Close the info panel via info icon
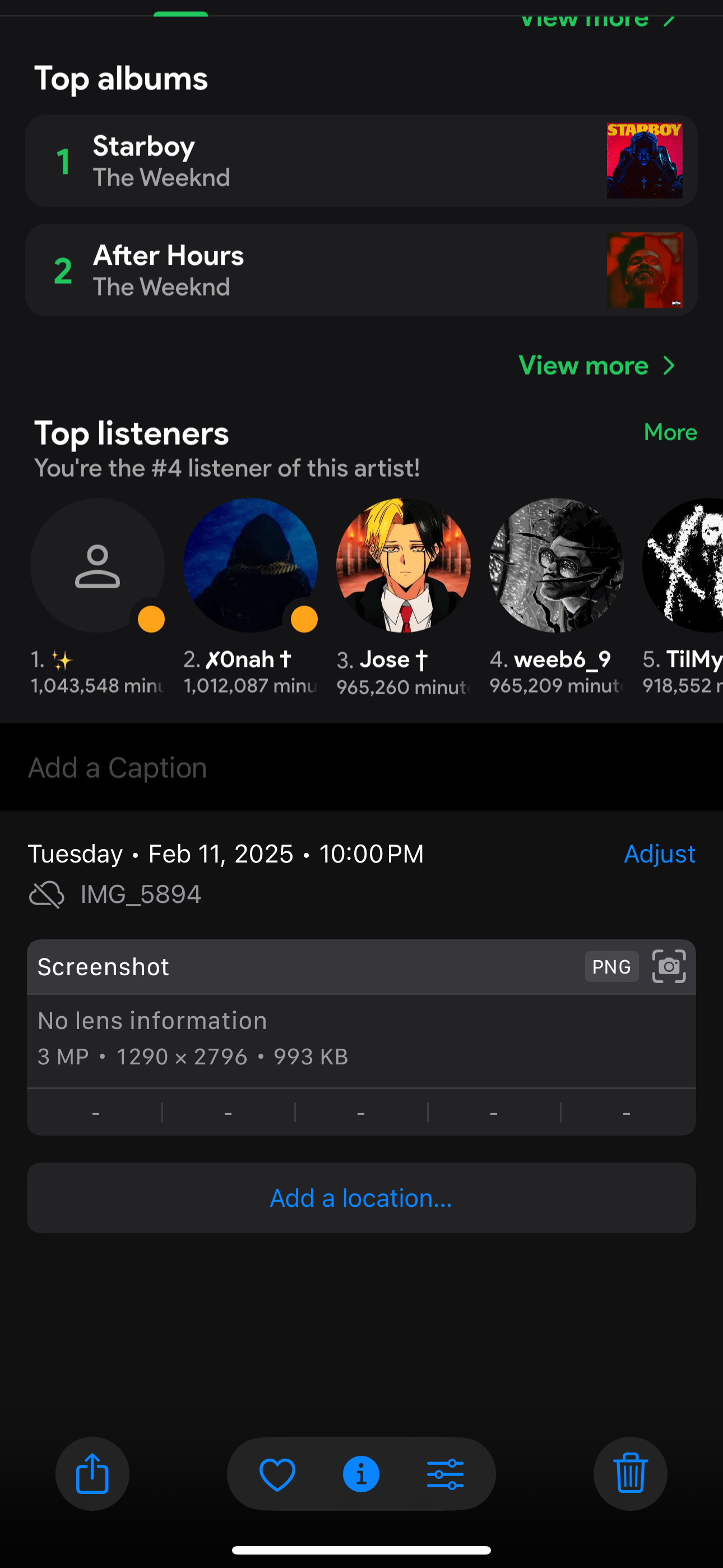 (x=361, y=1474)
